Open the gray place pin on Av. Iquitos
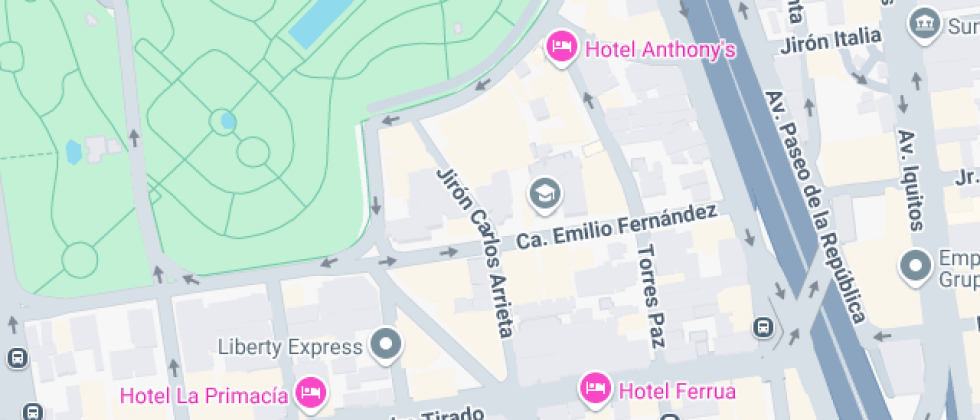Image resolution: width=980 pixels, height=420 pixels. click(x=916, y=266)
